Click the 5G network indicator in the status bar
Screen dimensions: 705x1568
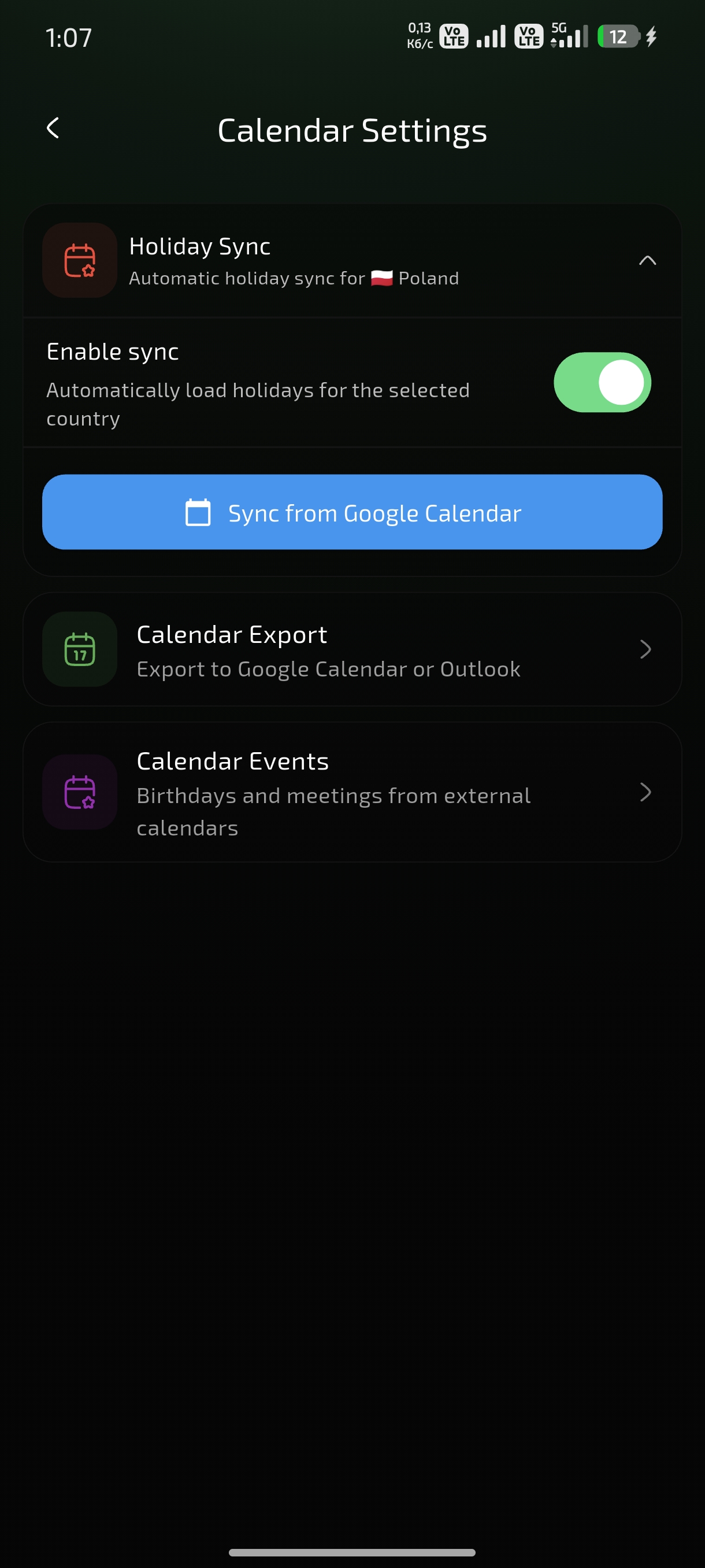pos(558,29)
